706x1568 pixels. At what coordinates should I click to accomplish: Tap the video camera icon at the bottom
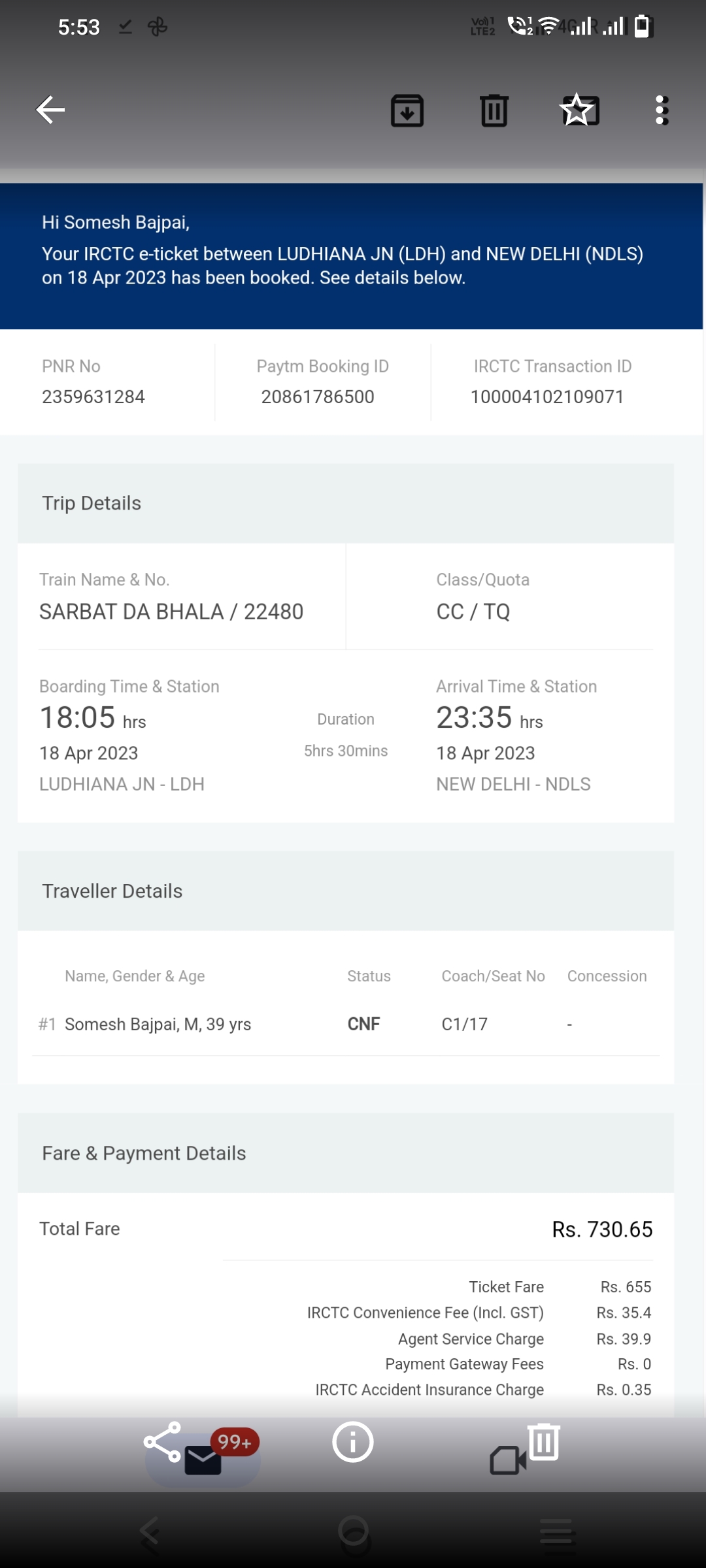click(x=508, y=1460)
